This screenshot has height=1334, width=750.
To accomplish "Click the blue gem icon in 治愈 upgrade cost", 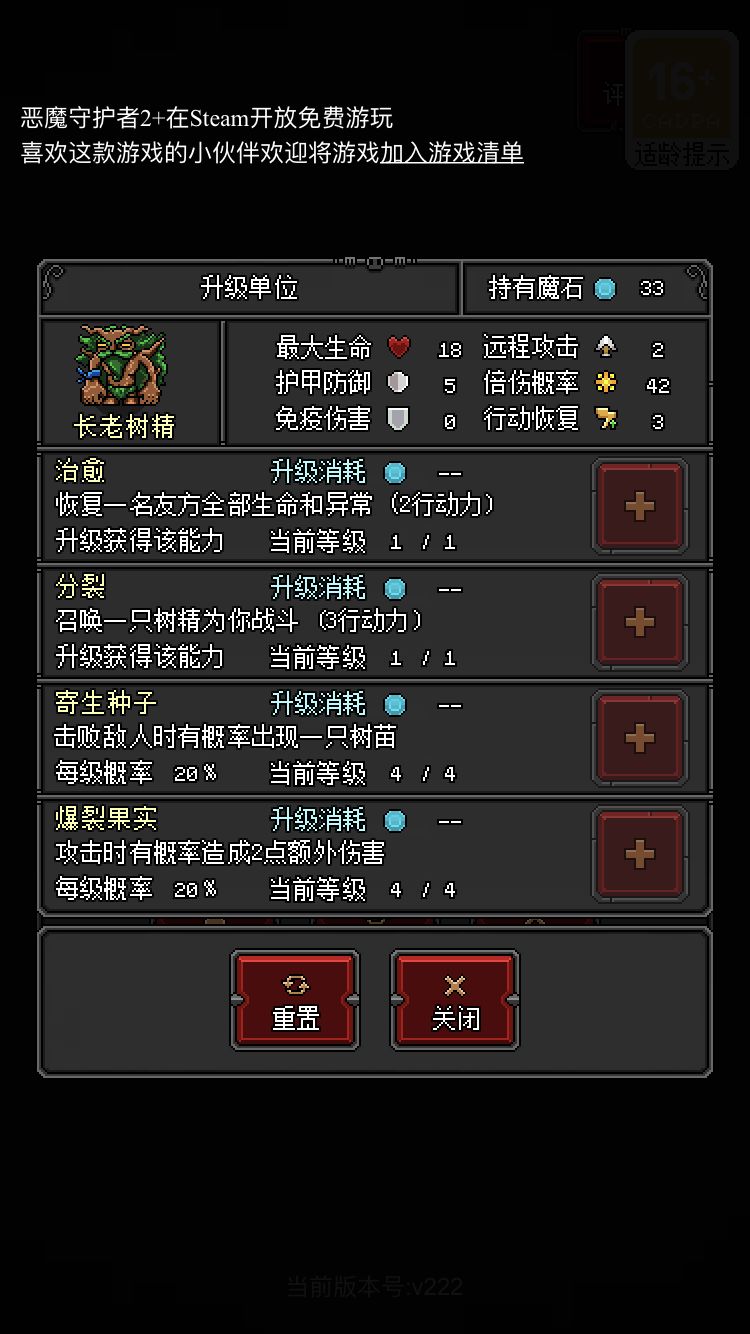I will point(396,472).
